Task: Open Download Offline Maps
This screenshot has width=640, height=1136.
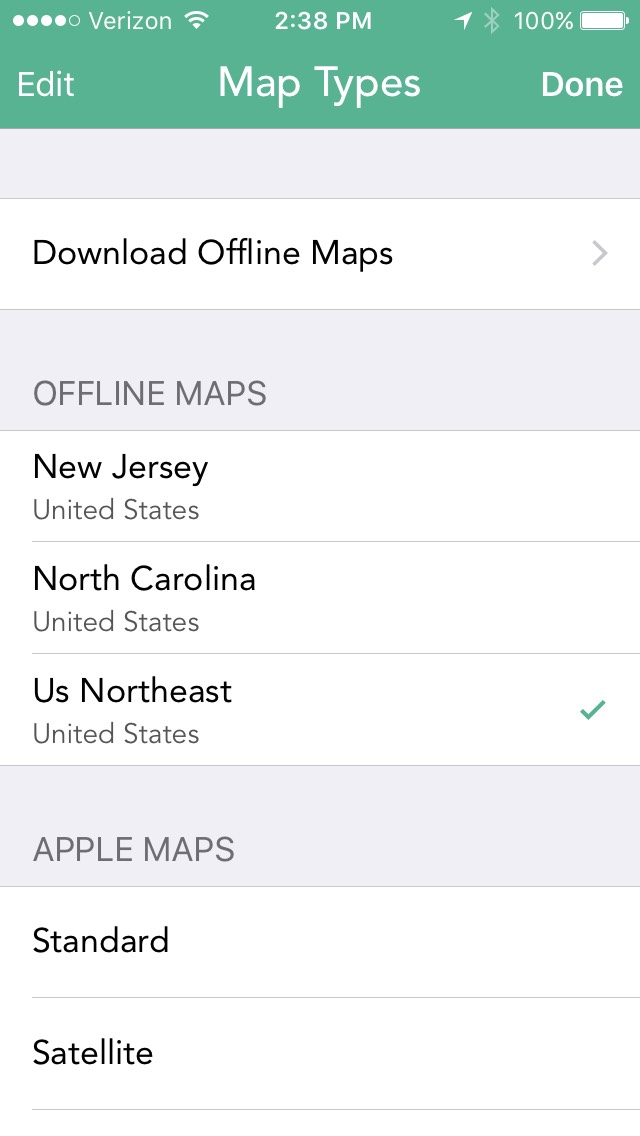Action: [320, 254]
